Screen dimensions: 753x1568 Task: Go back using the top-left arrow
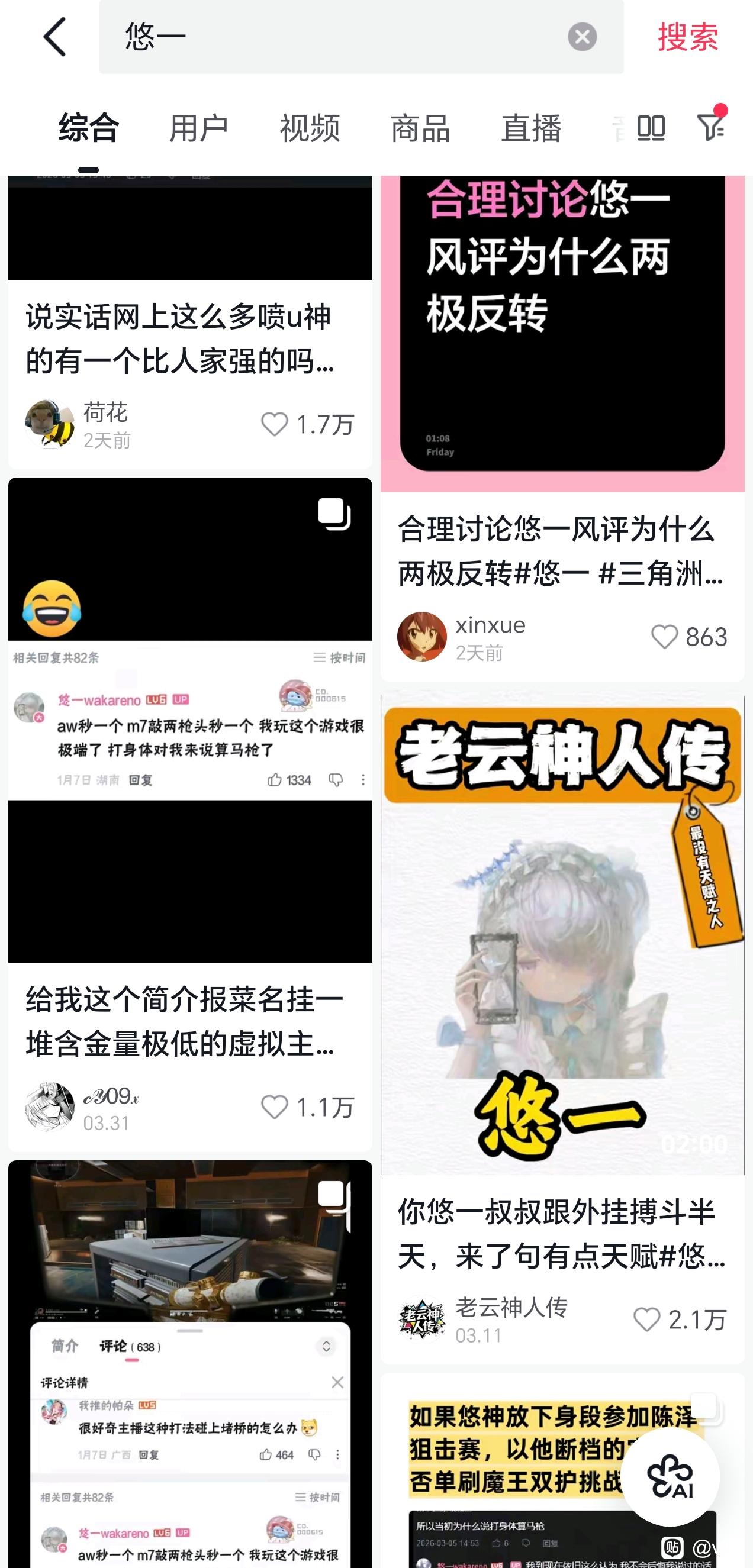55,37
